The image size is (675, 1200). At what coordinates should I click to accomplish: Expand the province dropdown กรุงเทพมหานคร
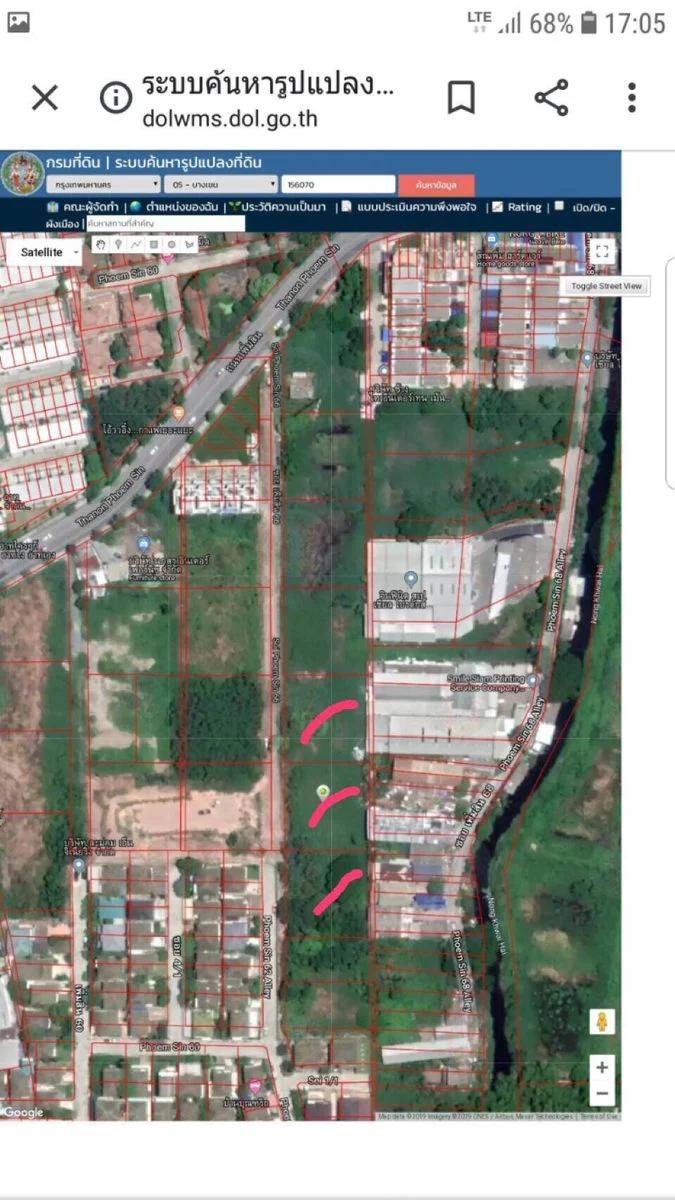(103, 184)
